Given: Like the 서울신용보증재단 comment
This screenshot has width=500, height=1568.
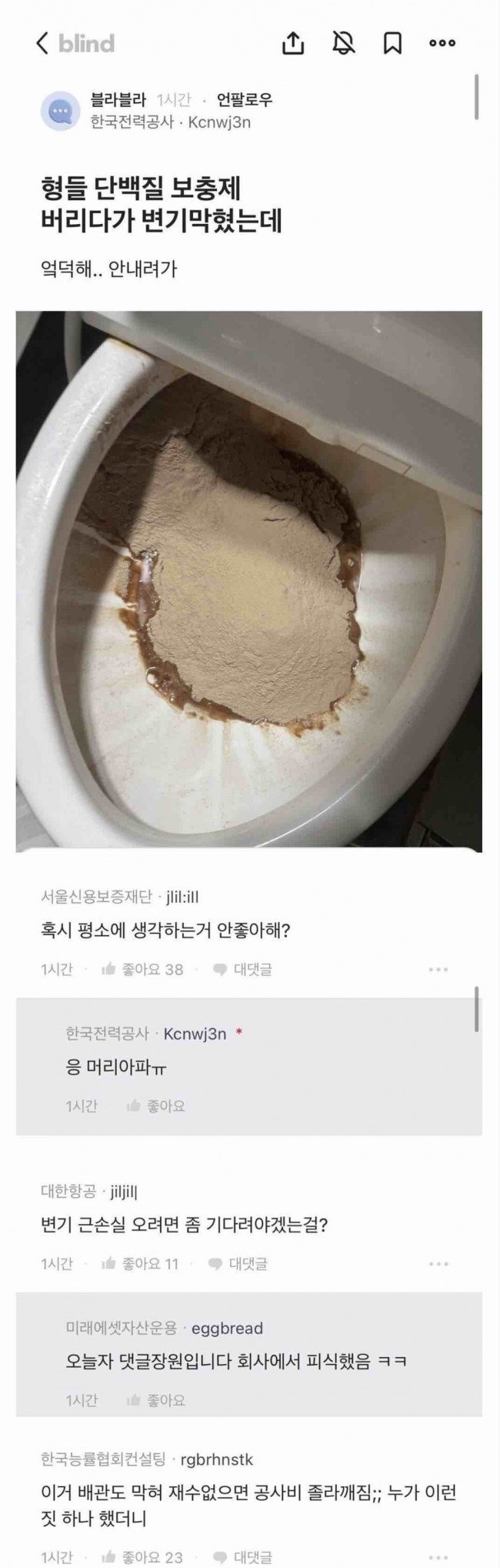Looking at the screenshot, I should tap(142, 969).
